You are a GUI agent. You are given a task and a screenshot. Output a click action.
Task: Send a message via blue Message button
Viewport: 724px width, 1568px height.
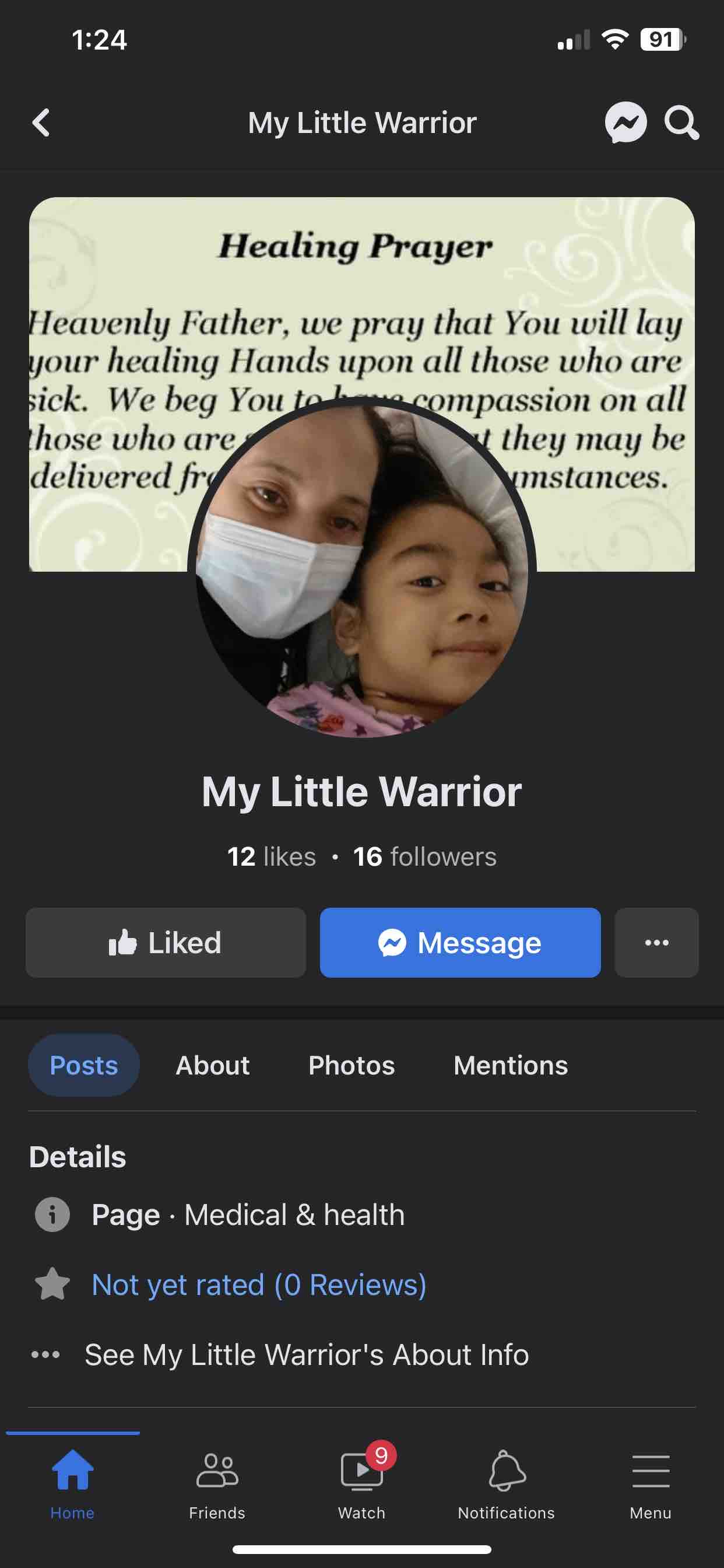pyautogui.click(x=460, y=942)
